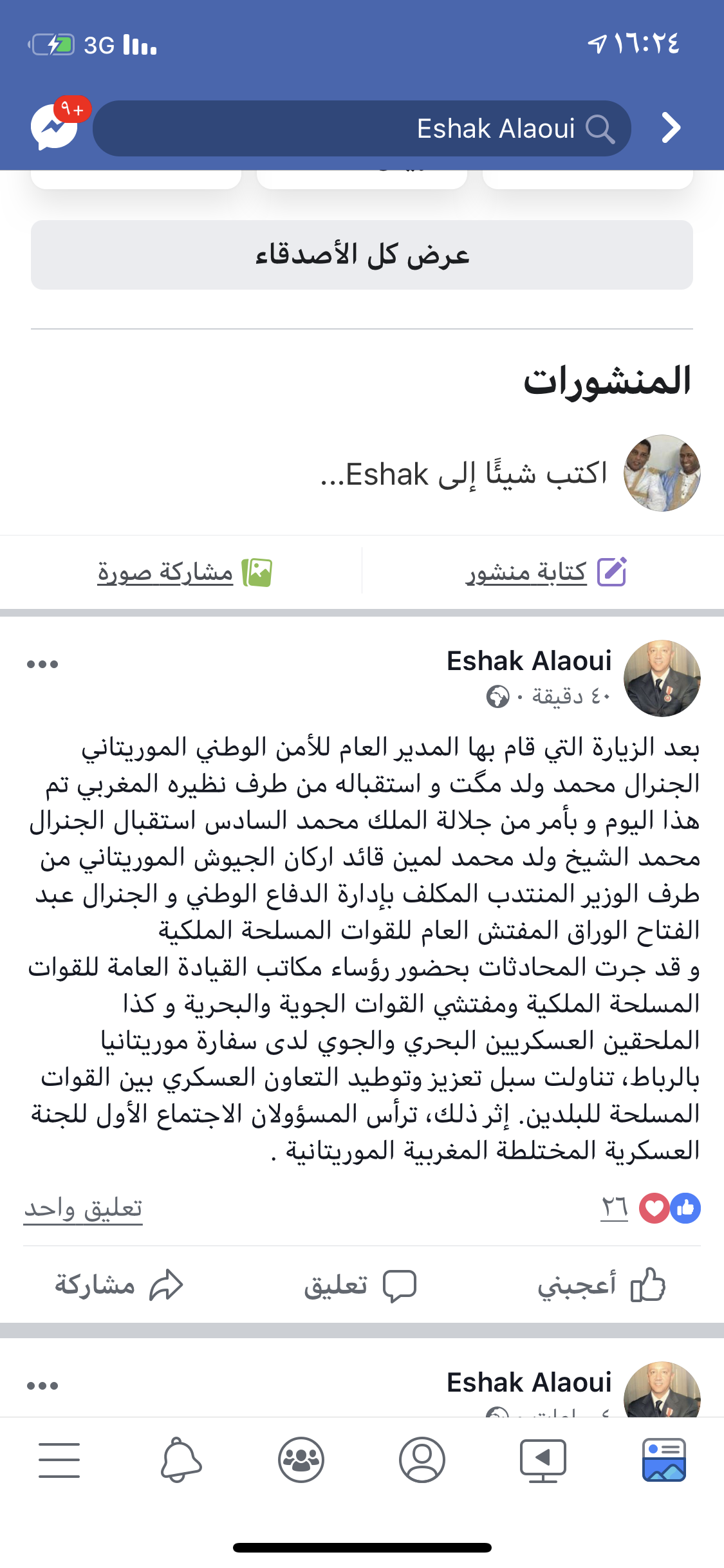Tap عرض كل الأصدقاء button
Viewport: 724px width, 1568px height.
pyautogui.click(x=362, y=255)
